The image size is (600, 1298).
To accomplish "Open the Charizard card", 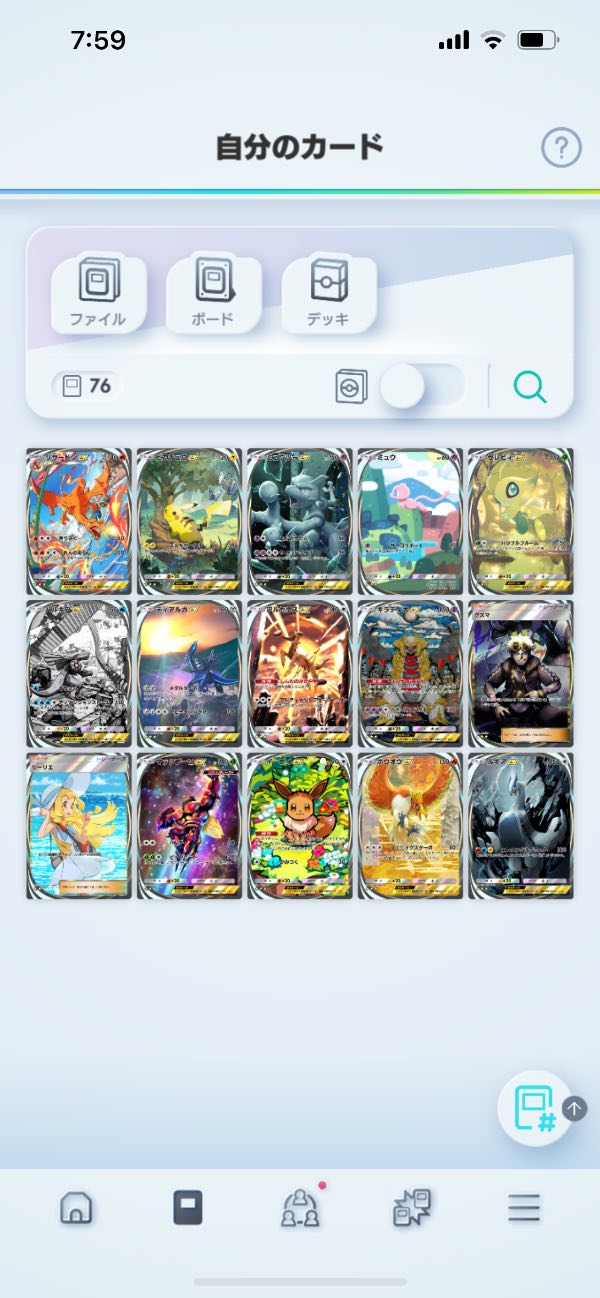I will tap(79, 521).
